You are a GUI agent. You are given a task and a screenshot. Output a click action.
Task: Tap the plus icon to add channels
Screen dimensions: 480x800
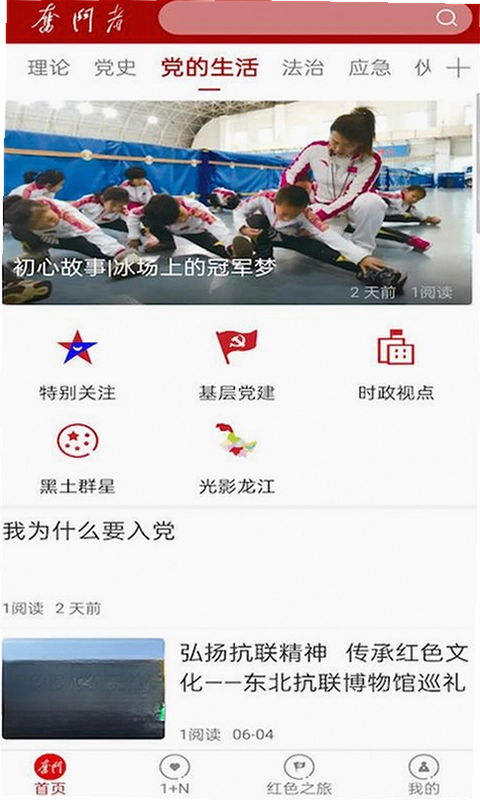tap(458, 67)
